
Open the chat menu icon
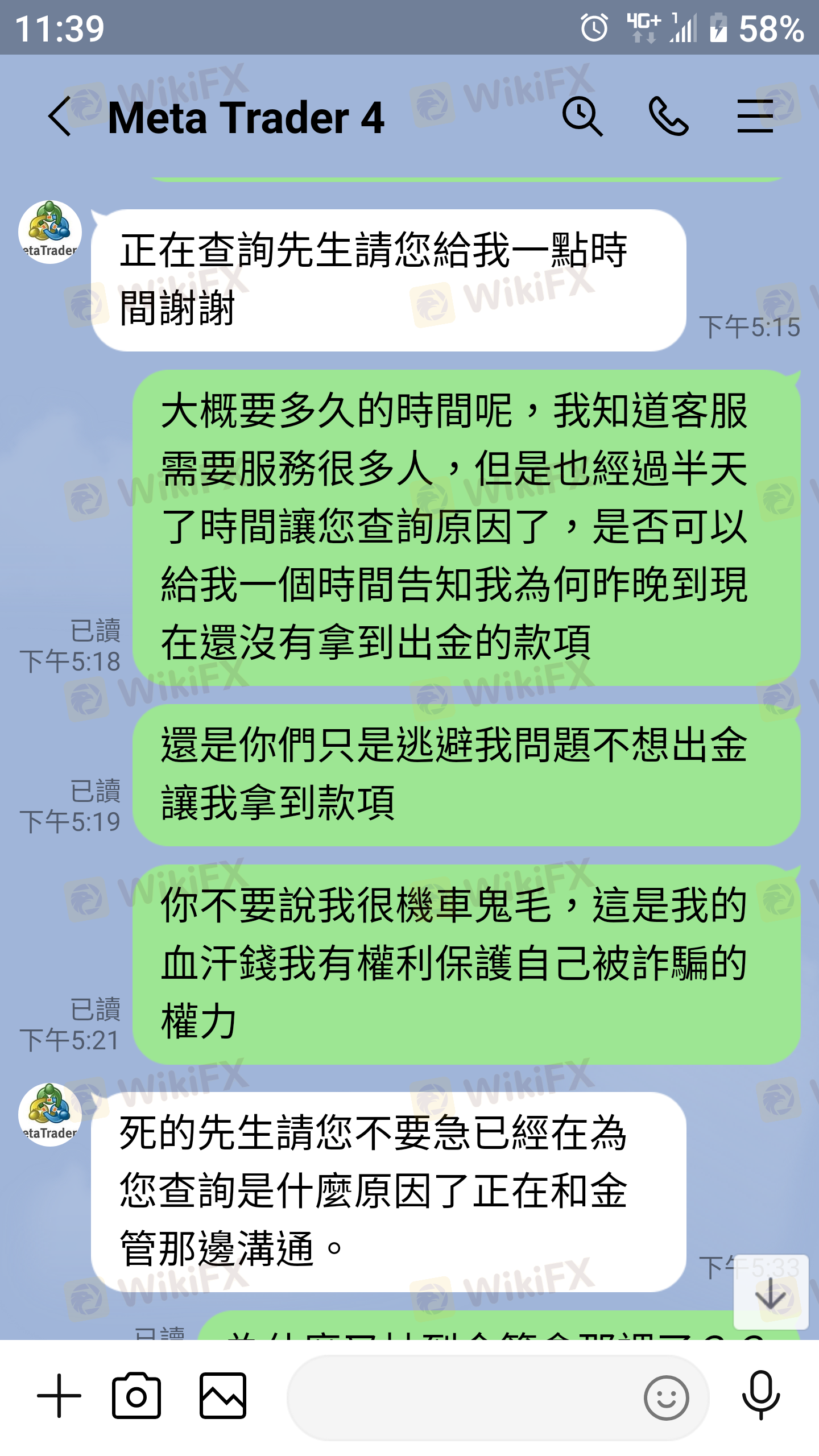[755, 117]
